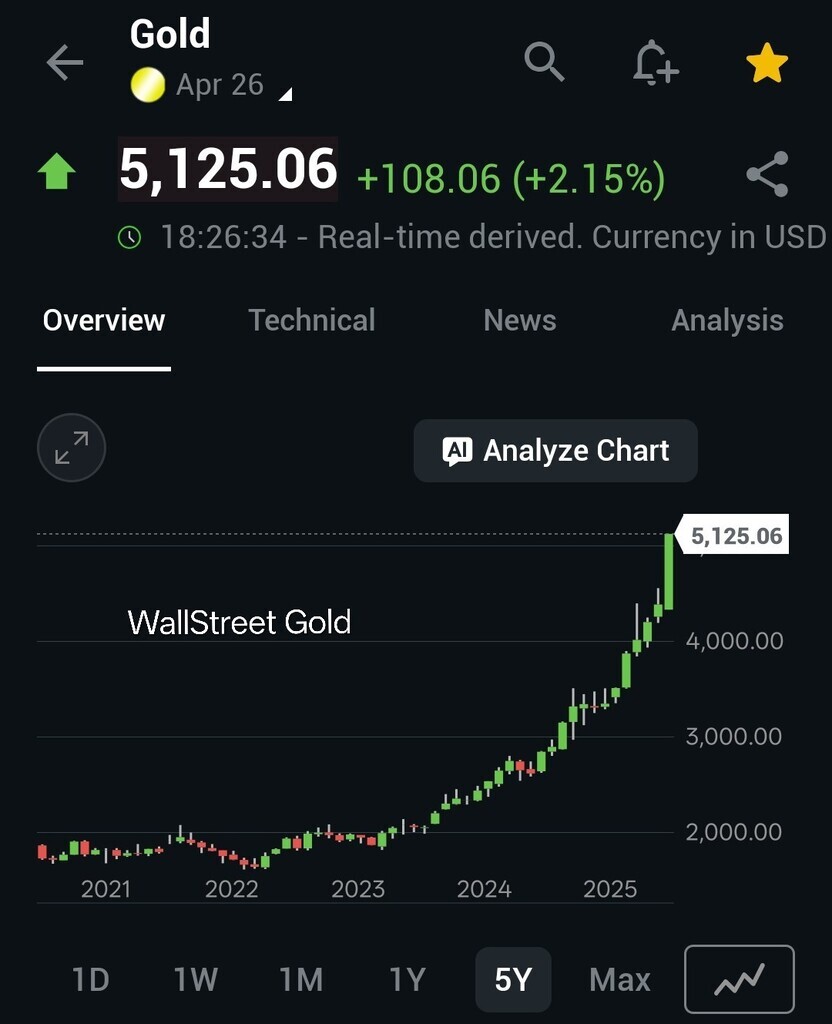Select the 5Y chart range
The height and width of the screenshot is (1024, 832).
pos(513,979)
